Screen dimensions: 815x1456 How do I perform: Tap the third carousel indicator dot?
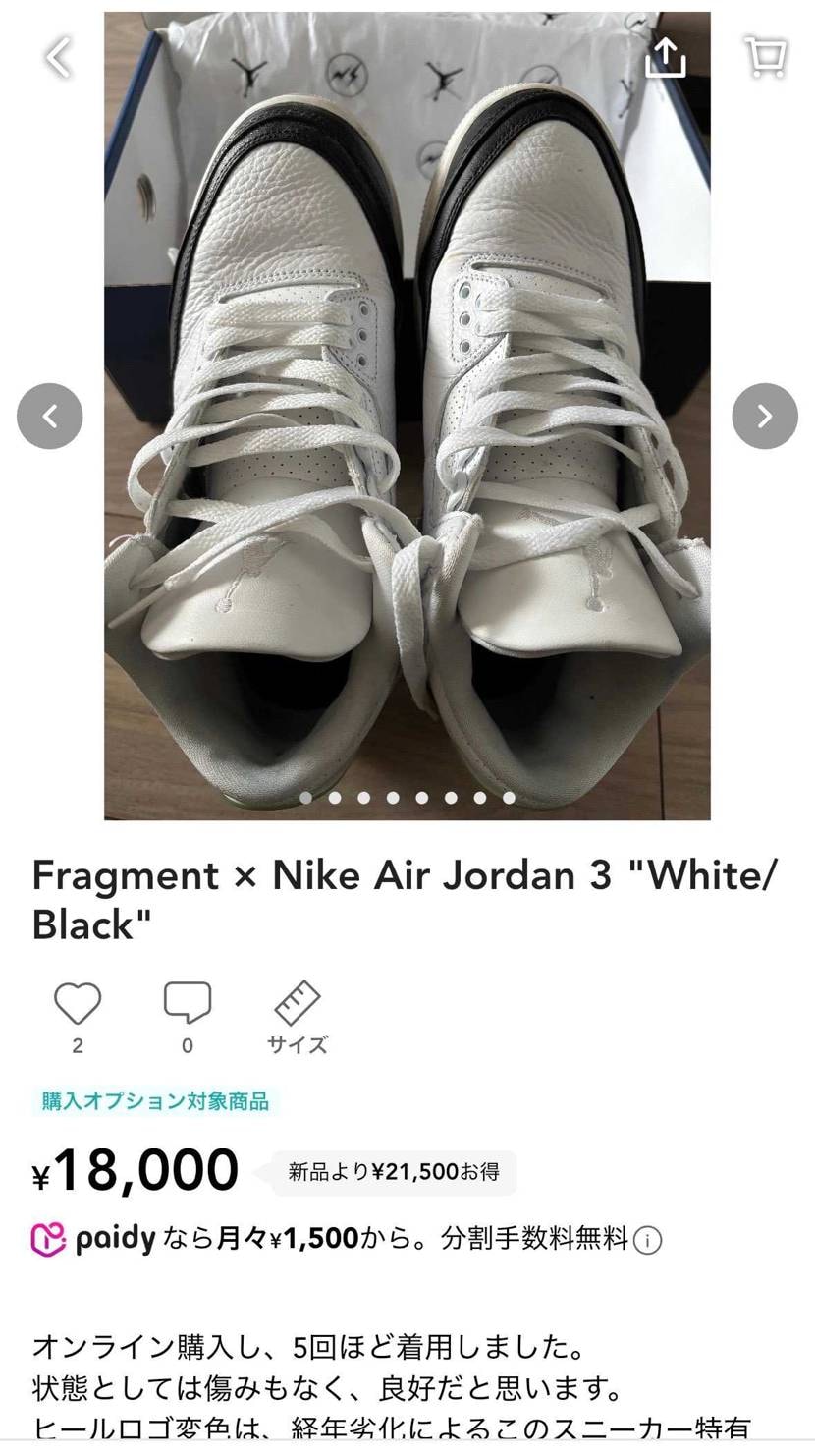pos(365,798)
